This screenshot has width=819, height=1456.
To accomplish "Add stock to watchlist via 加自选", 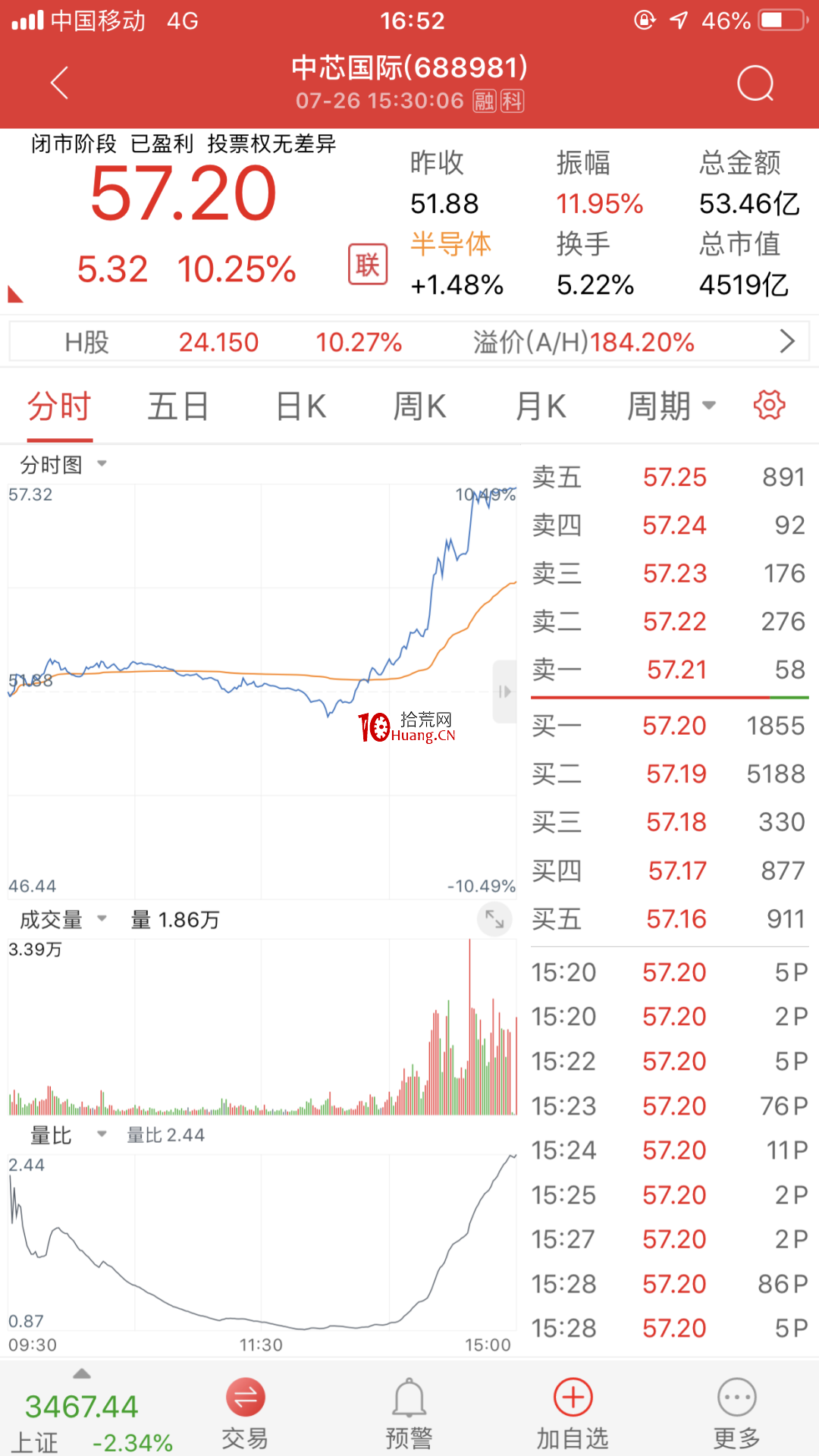I will pos(573,1412).
